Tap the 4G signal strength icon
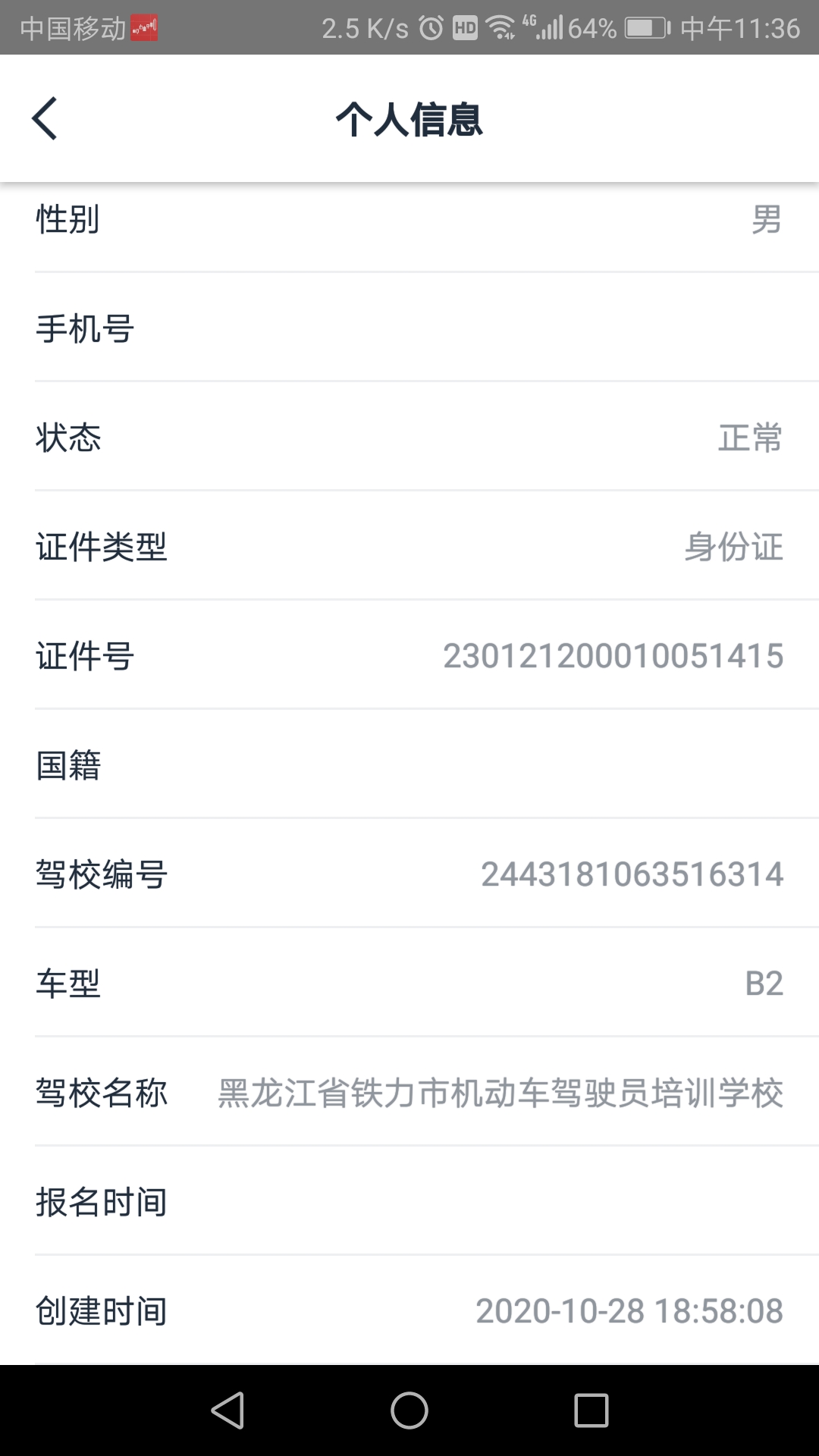The width and height of the screenshot is (819, 1456). [548, 25]
